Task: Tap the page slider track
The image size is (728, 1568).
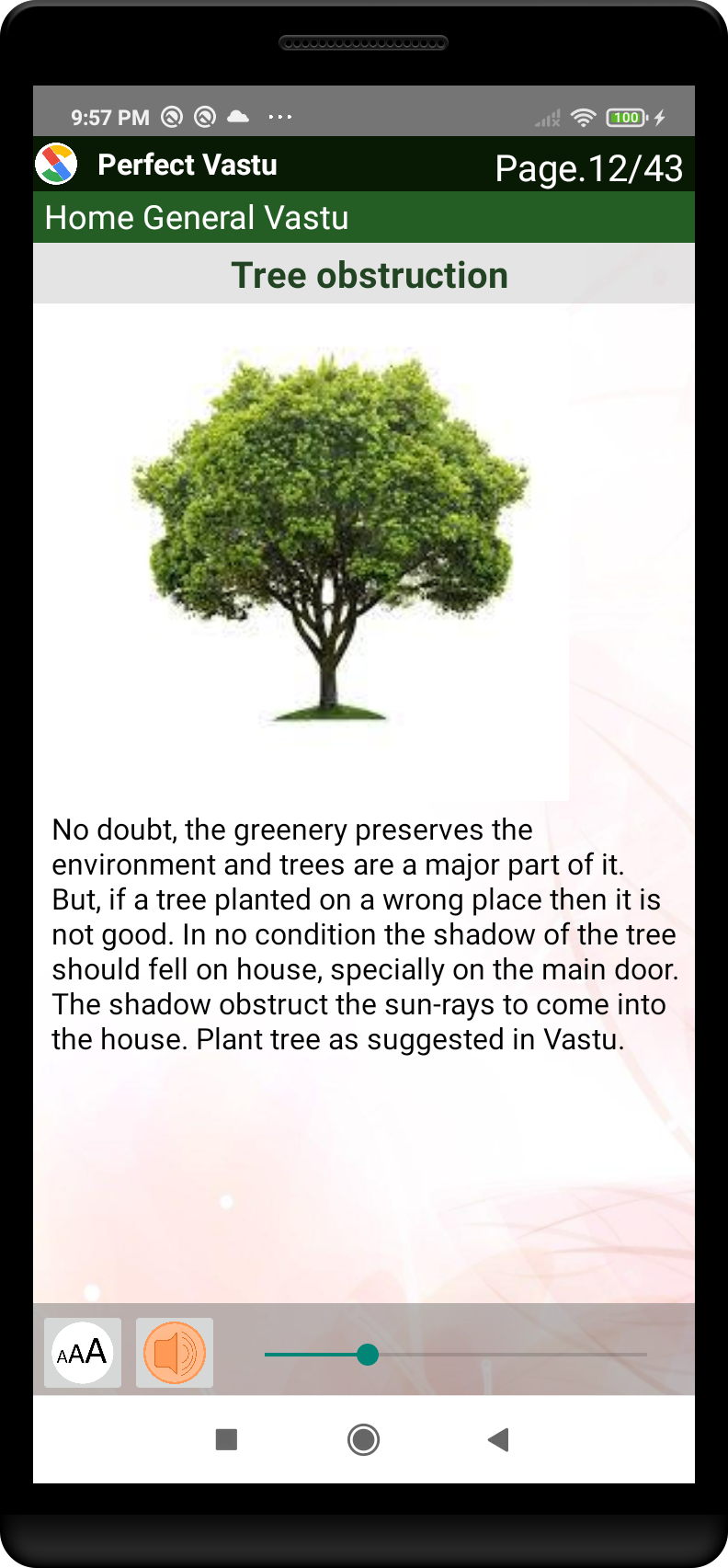Action: 456,1355
